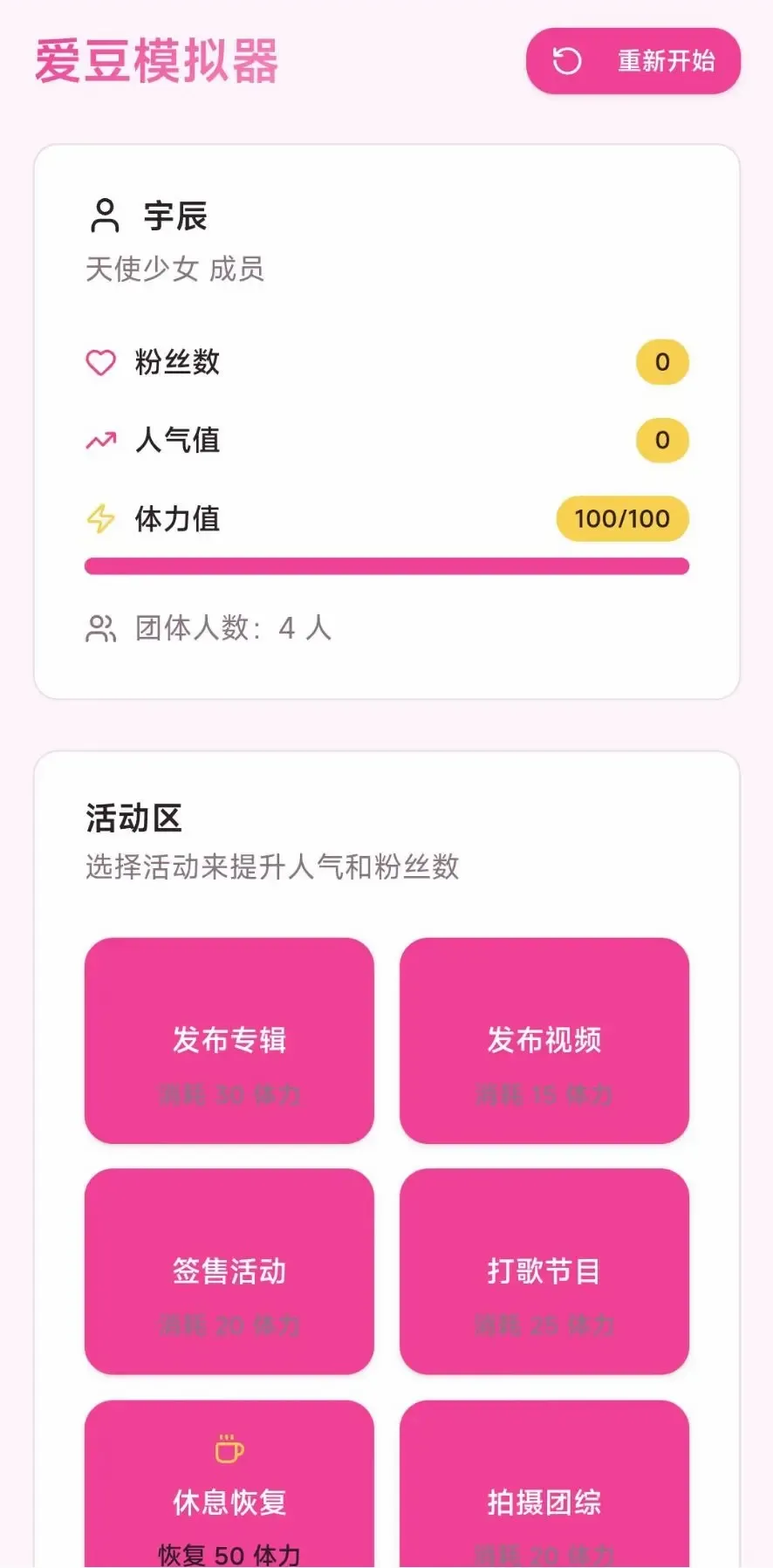Viewport: 773px width, 1568px height.
Task: Select the 发布专辑 activity
Action: pyautogui.click(x=229, y=1040)
